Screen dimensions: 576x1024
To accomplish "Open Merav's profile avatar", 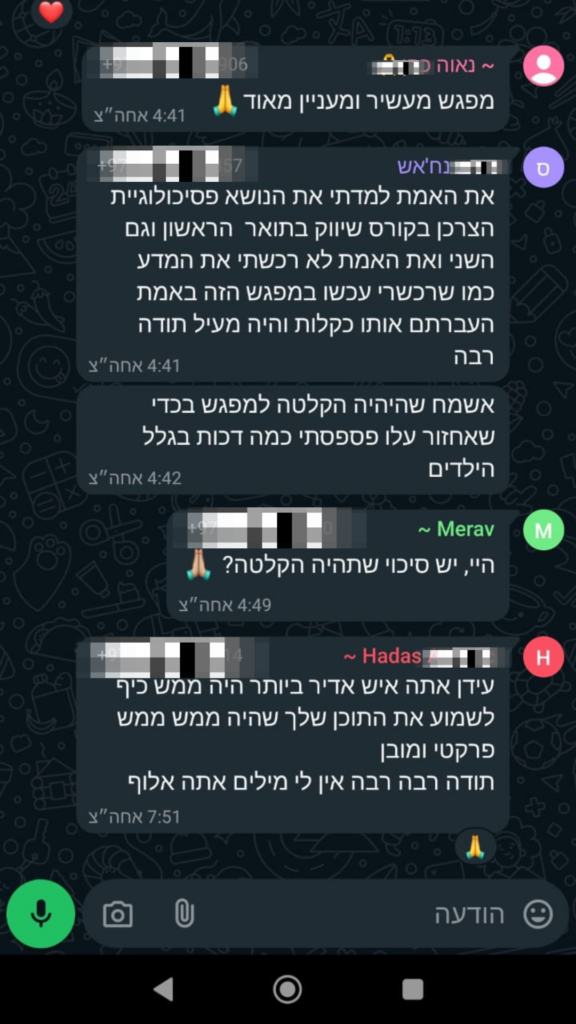I will tap(543, 531).
